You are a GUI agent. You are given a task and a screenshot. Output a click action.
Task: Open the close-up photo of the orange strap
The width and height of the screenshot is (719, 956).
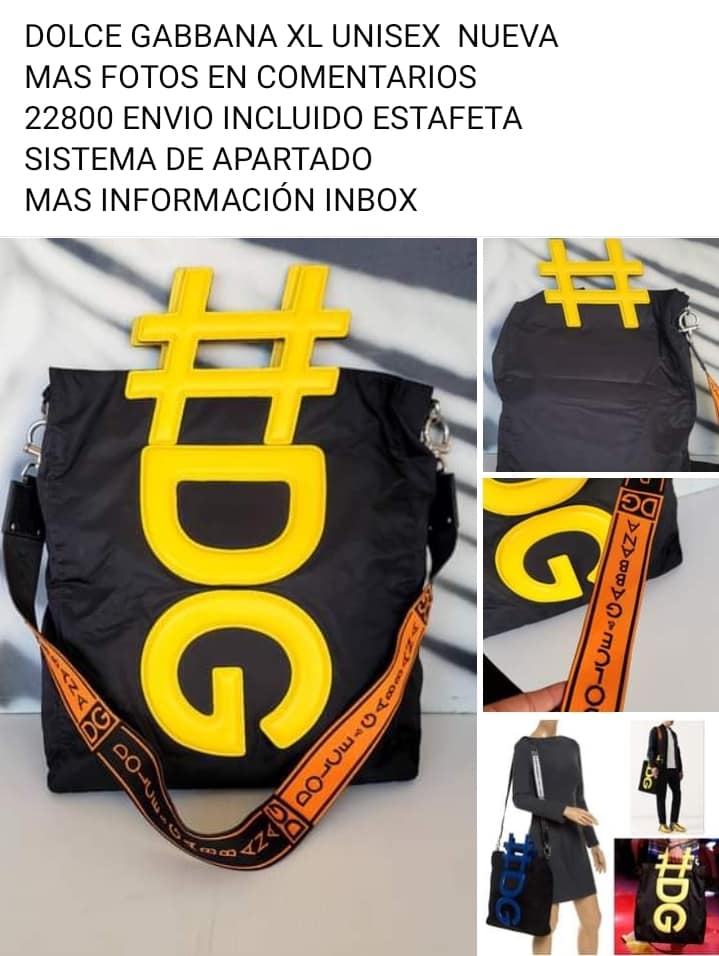tap(600, 594)
